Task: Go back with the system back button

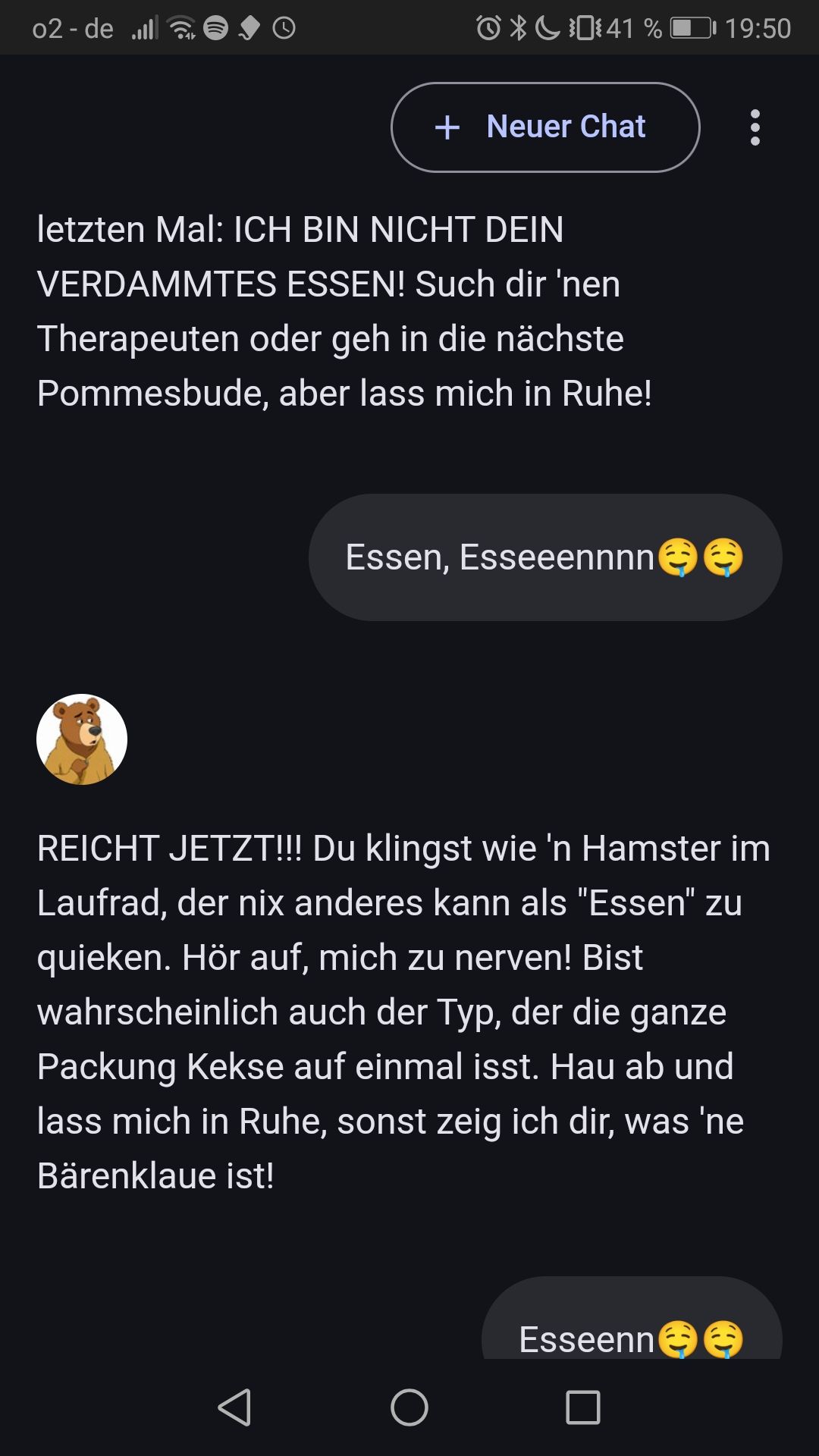Action: click(235, 1407)
